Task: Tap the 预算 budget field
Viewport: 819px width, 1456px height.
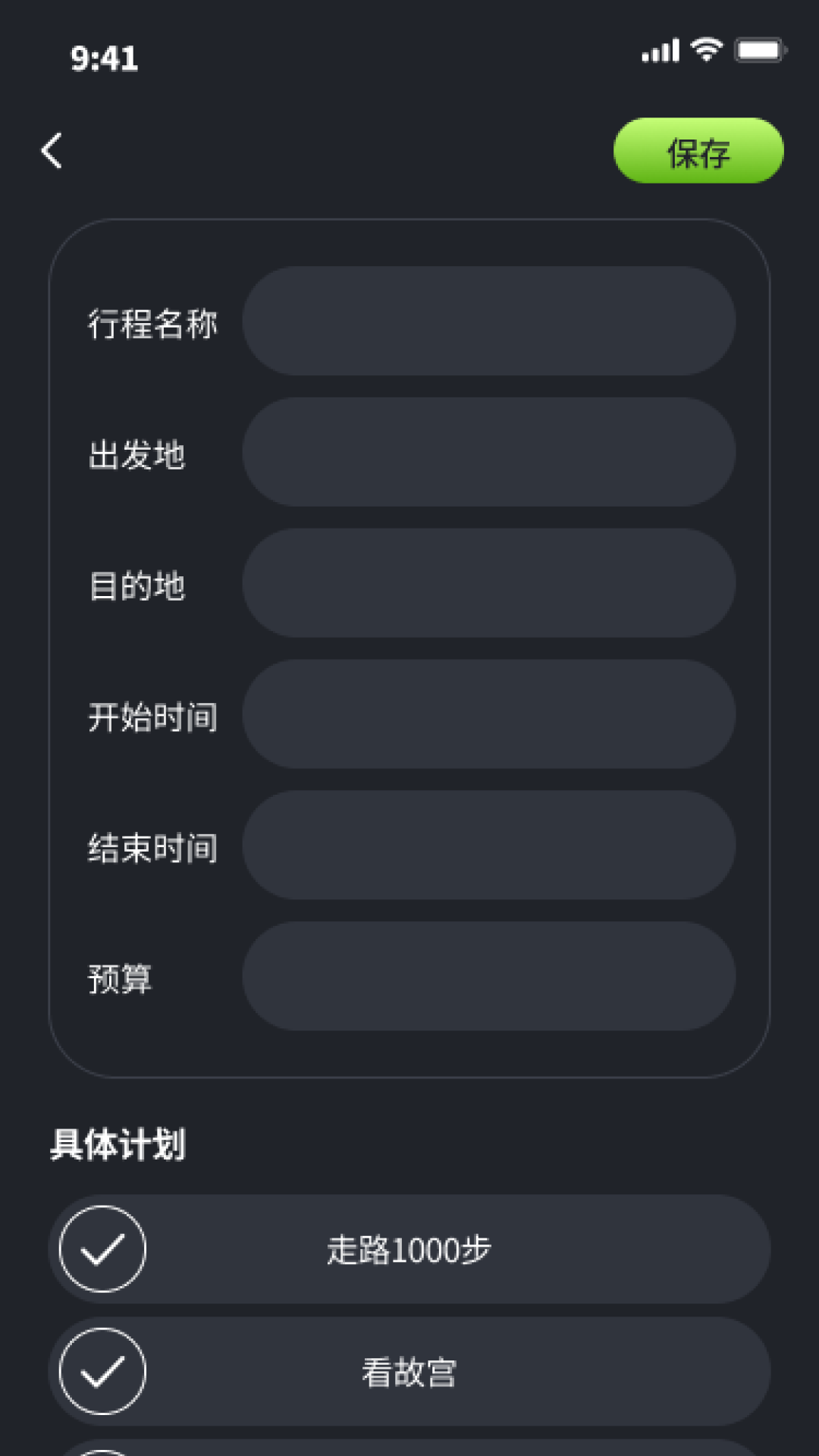Action: [489, 977]
